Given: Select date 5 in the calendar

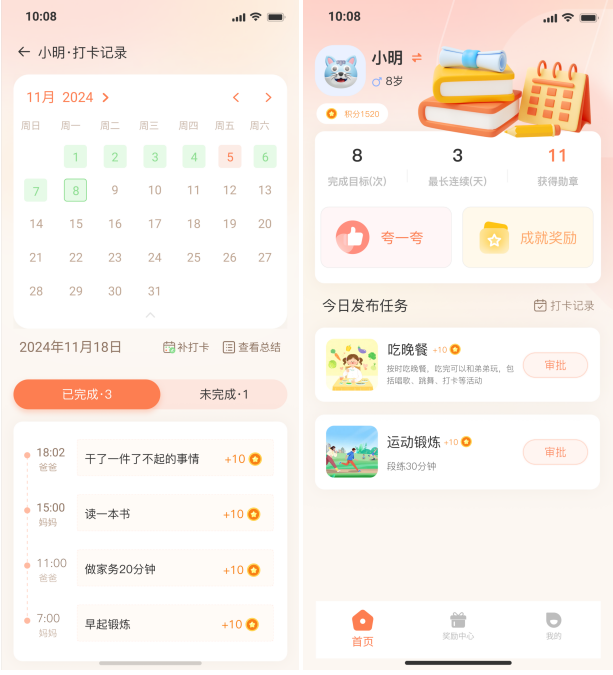Looking at the screenshot, I should tap(230, 157).
